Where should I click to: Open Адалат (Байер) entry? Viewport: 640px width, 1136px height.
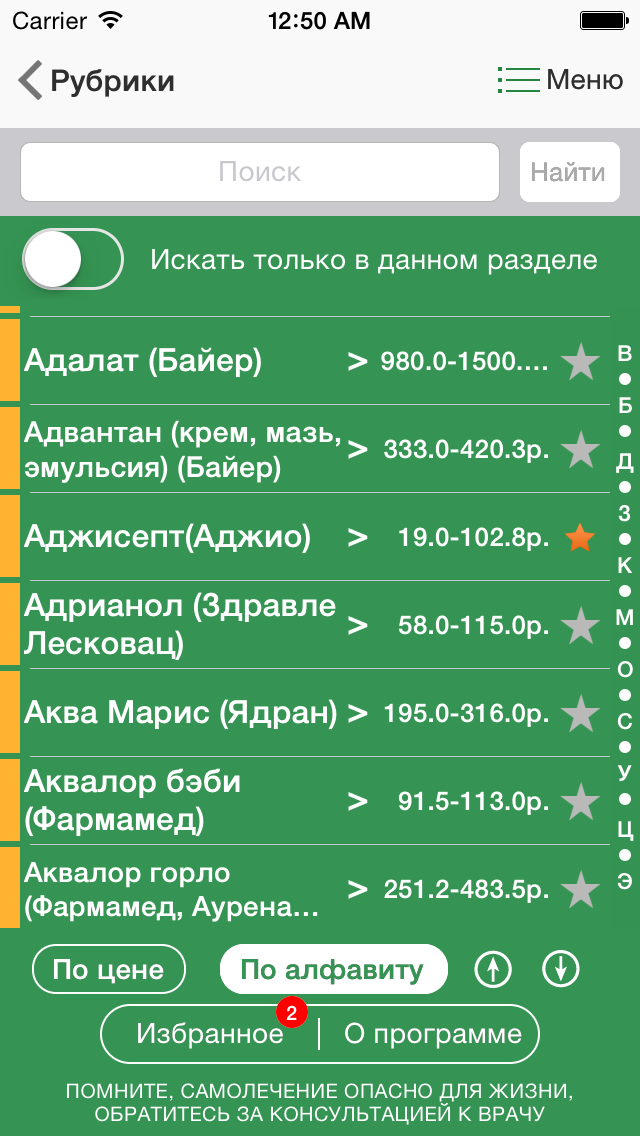point(304,361)
